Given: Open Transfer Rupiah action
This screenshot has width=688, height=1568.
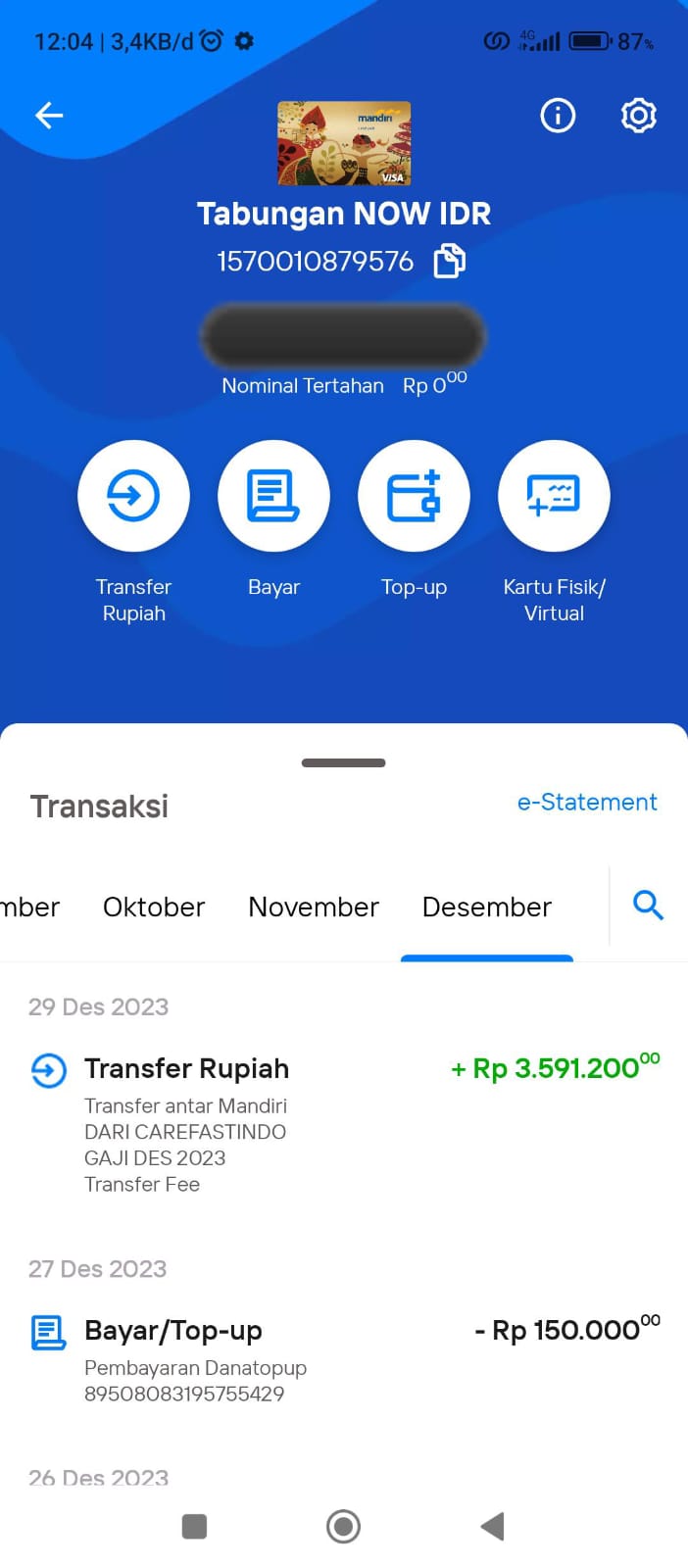Looking at the screenshot, I should [133, 495].
